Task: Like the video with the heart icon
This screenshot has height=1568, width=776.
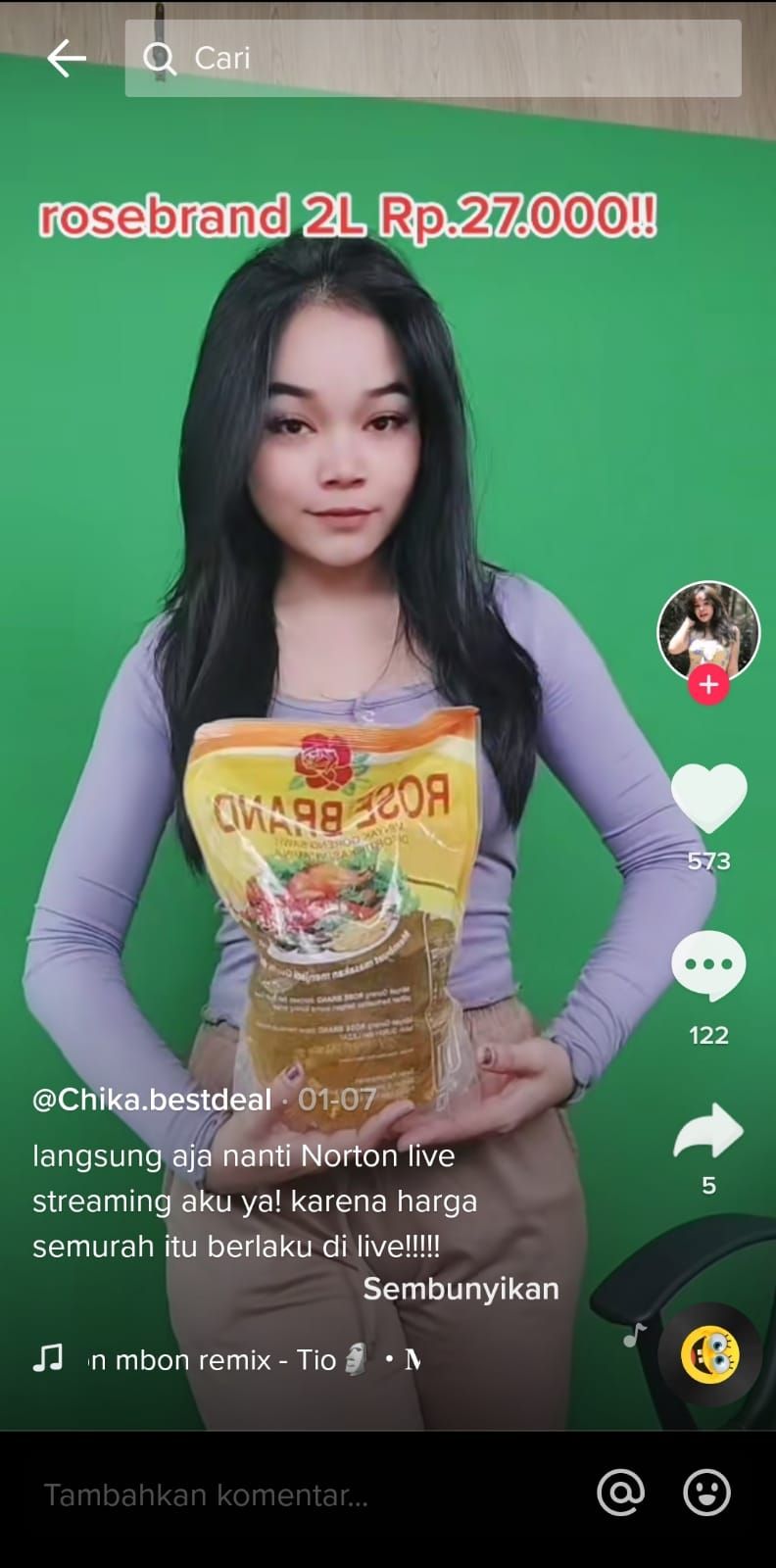Action: (707, 799)
